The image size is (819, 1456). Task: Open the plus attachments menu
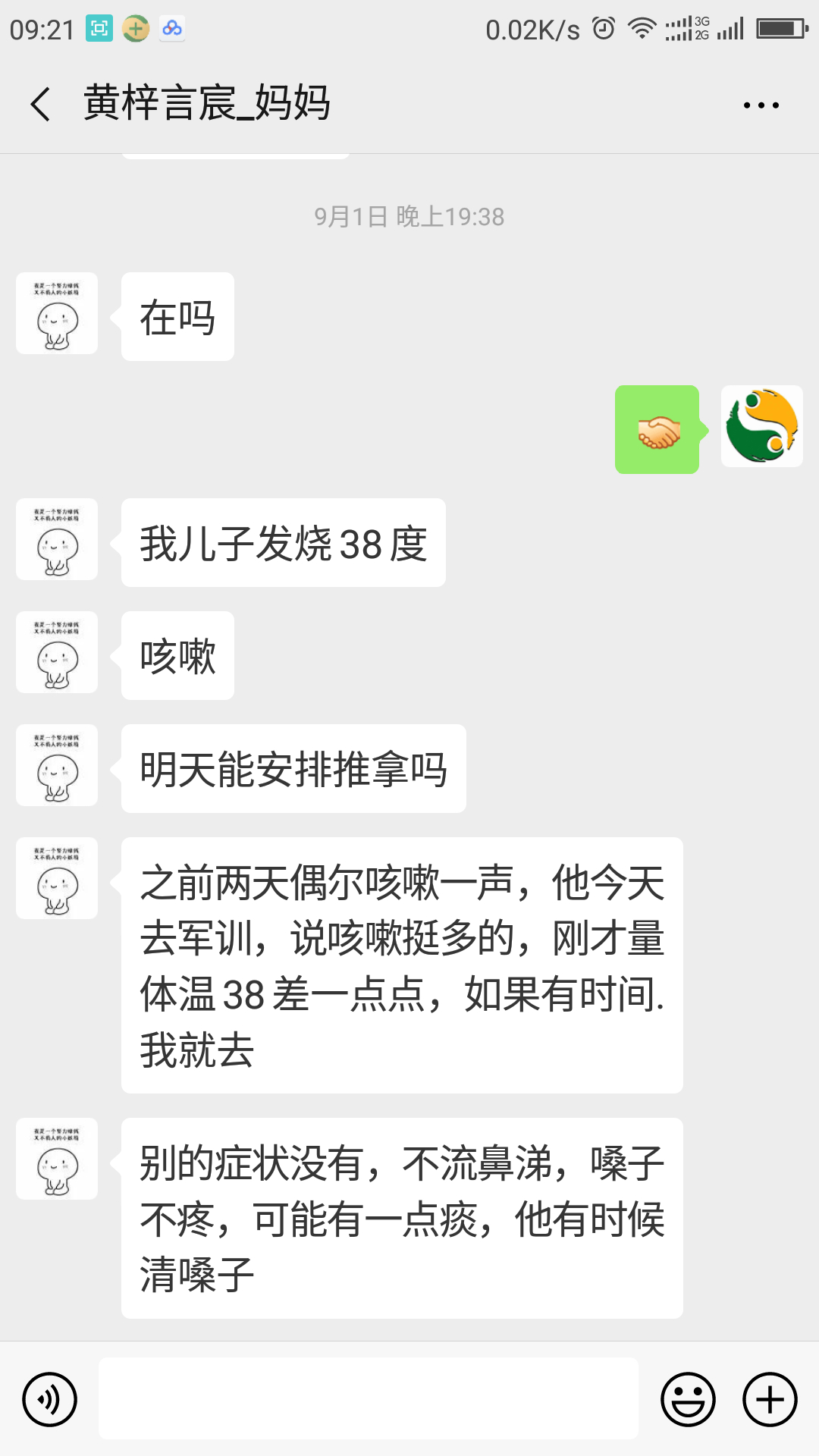(x=770, y=1399)
